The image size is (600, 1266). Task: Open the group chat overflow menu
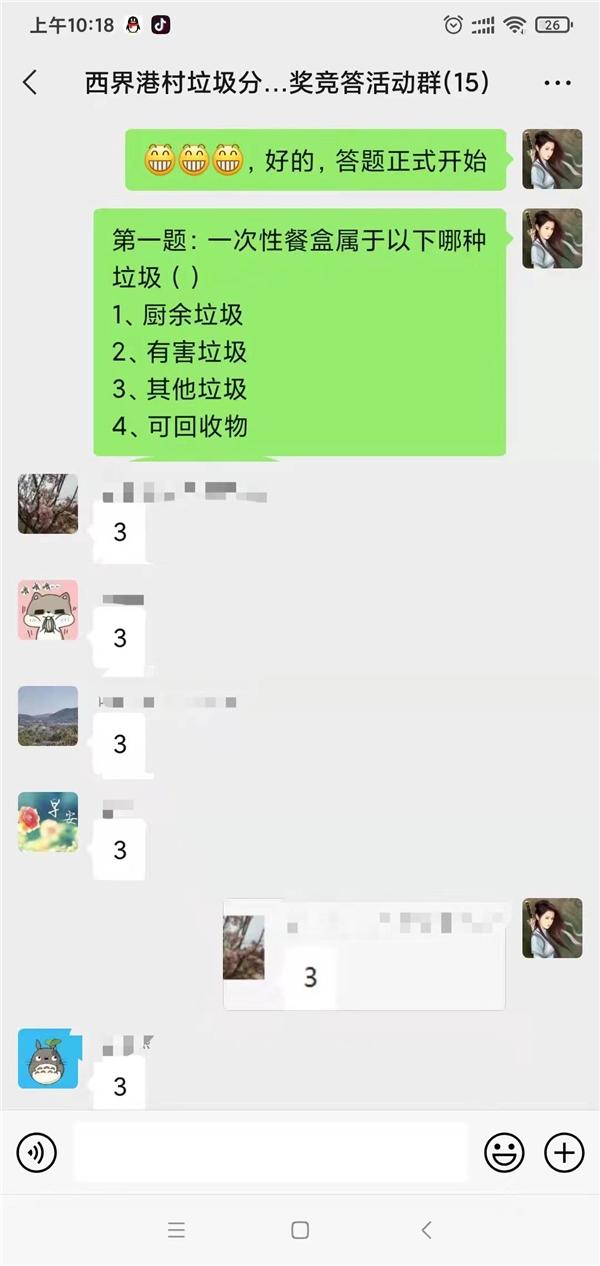[557, 83]
